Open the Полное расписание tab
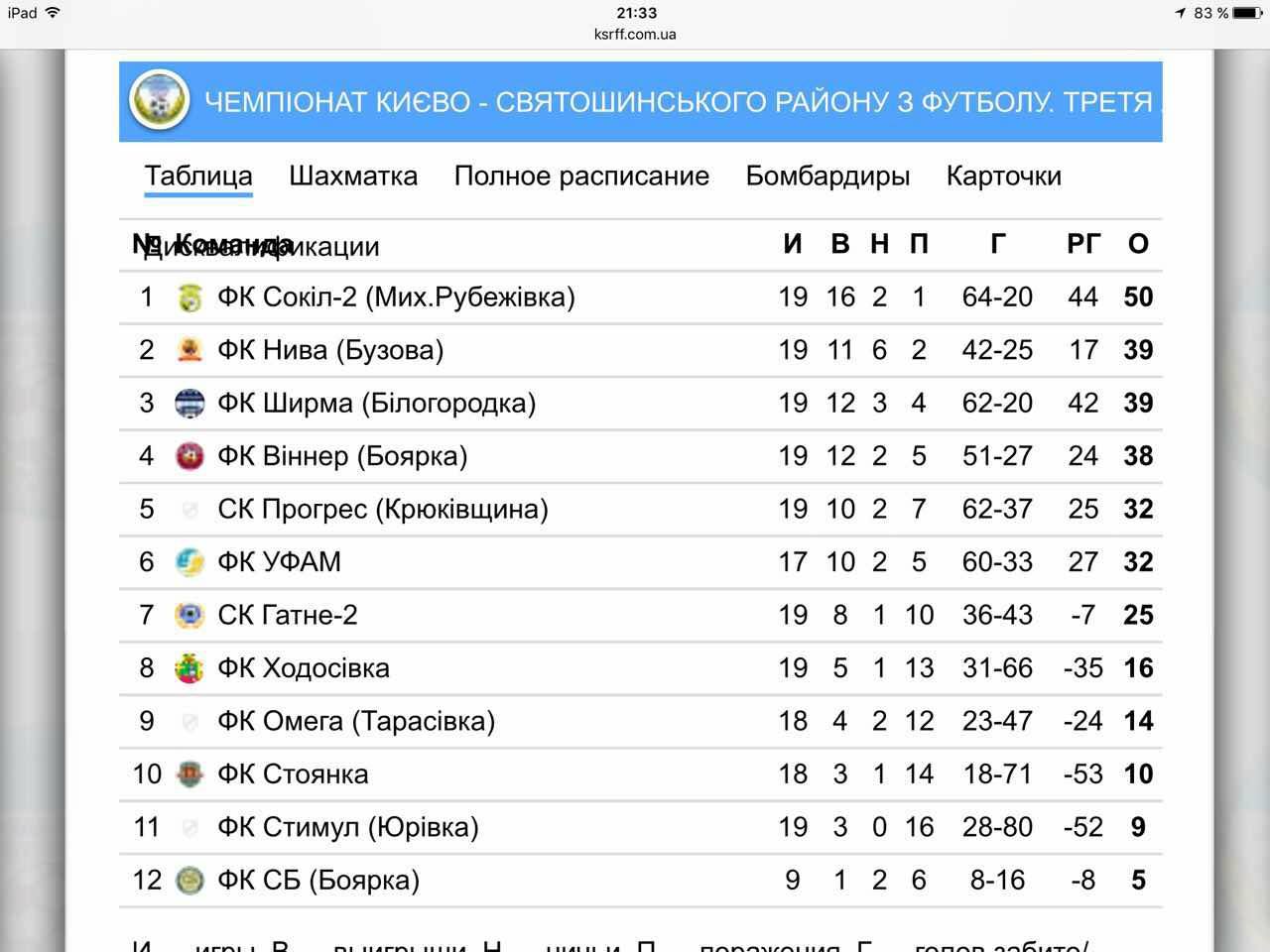This screenshot has height=952, width=1270. coord(581,177)
